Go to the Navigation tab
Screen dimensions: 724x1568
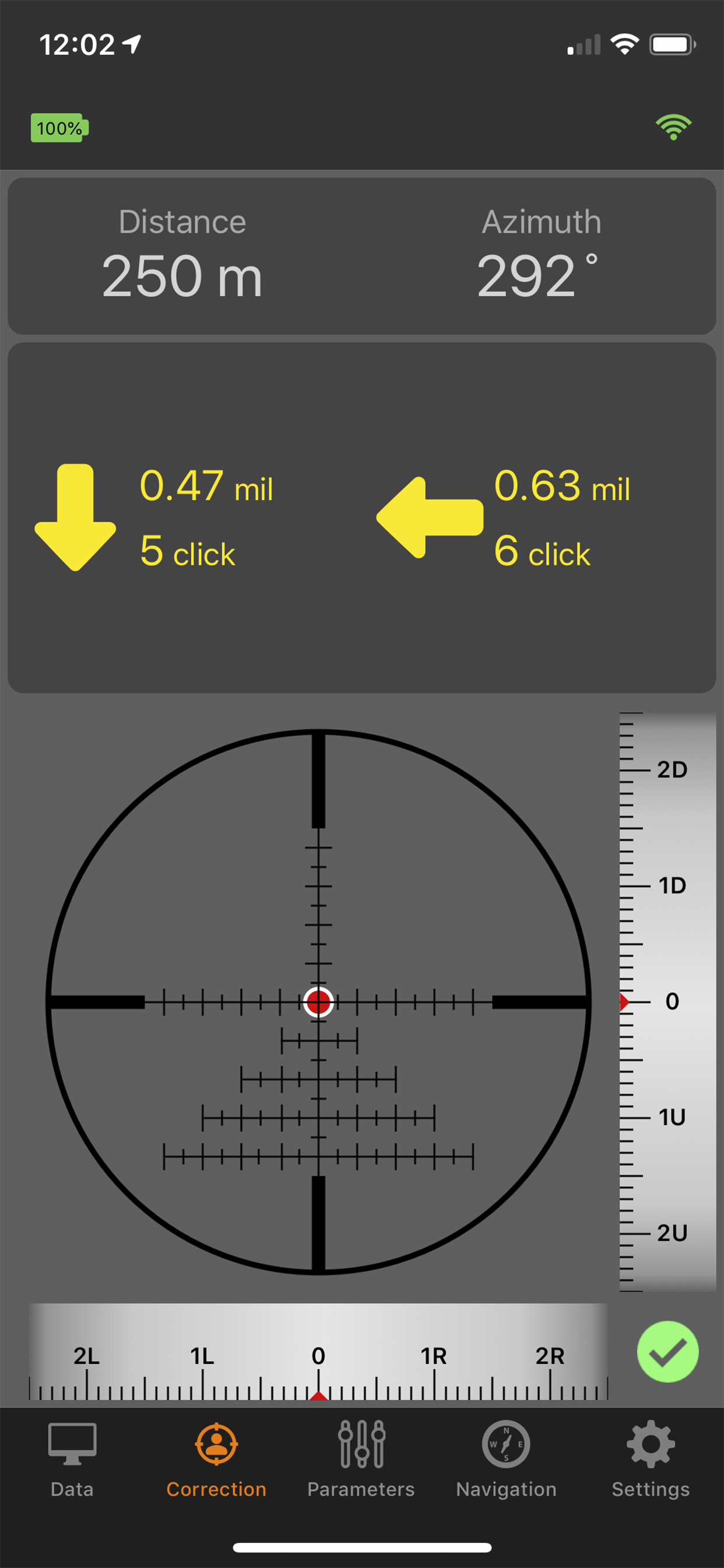(506, 1459)
